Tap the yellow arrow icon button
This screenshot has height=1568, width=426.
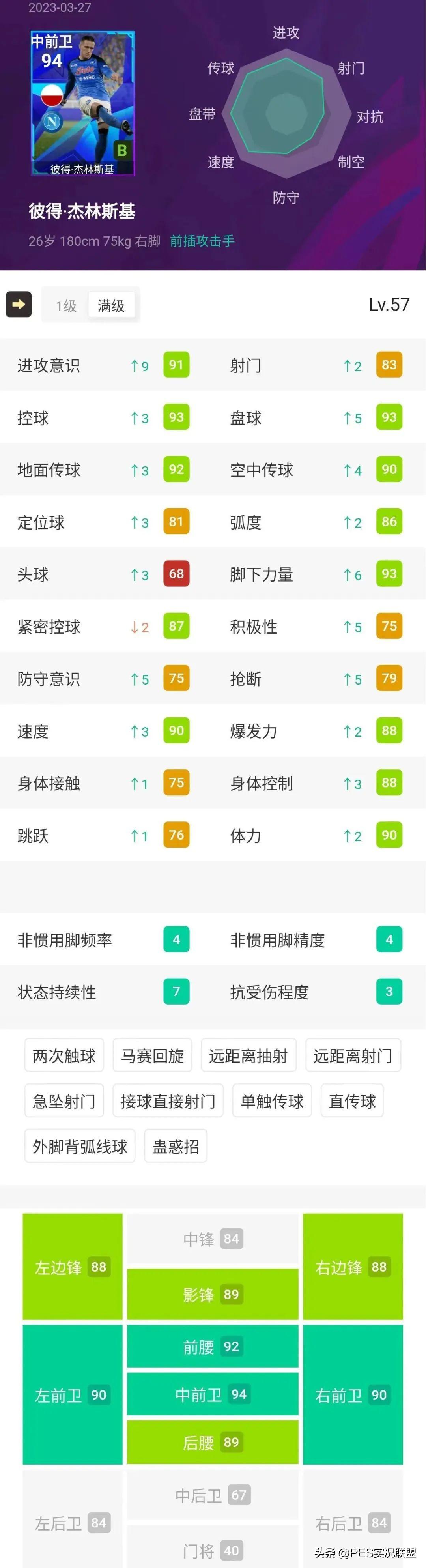tap(18, 304)
